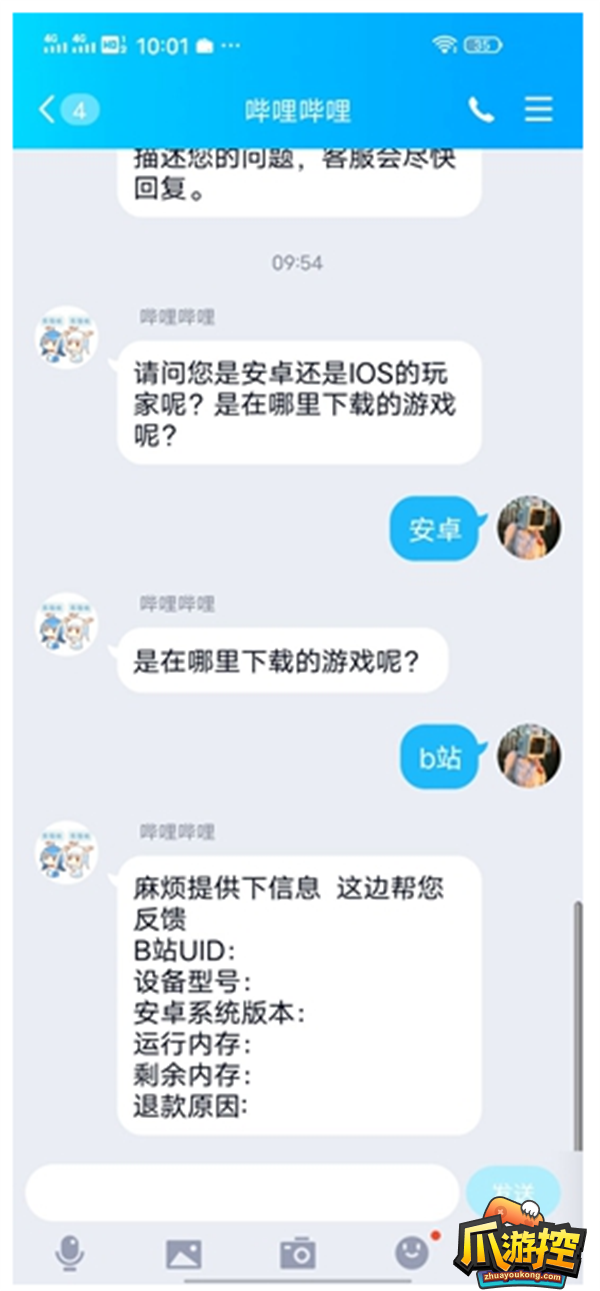This screenshot has width=600, height=1291.
Task: Open the camera to take a photo
Action: pos(297,1253)
